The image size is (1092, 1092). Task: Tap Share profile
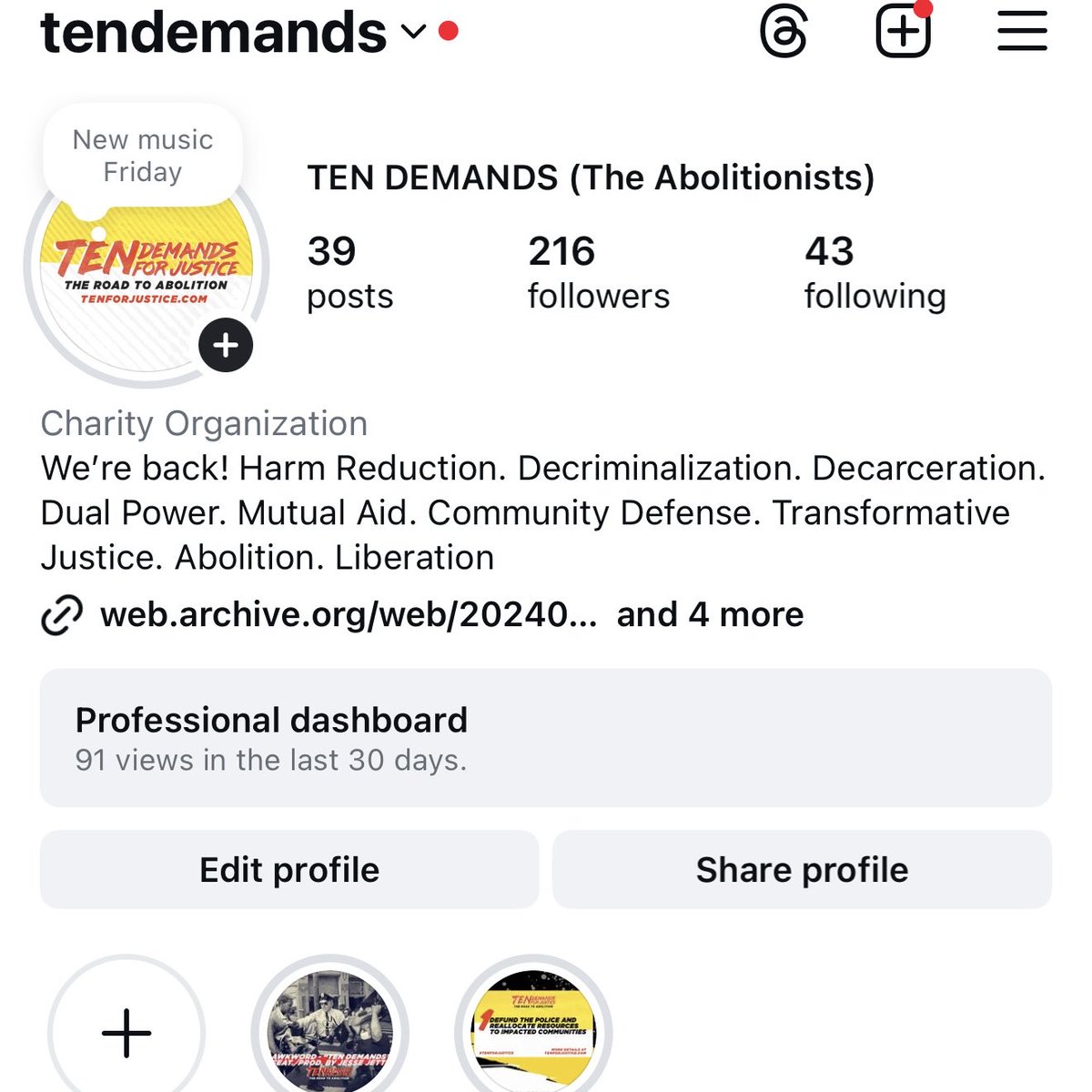(802, 869)
